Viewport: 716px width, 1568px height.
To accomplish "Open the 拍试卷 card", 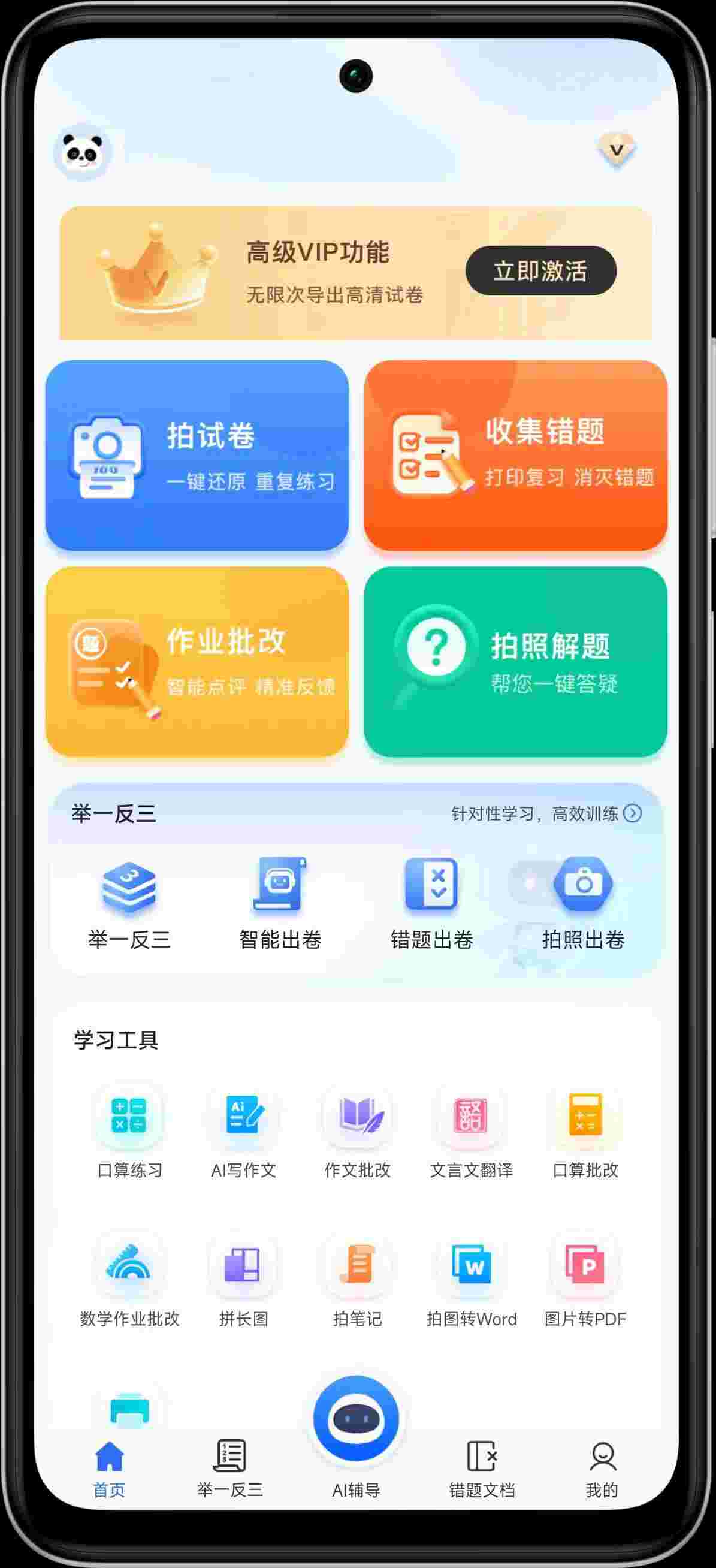I will tap(197, 456).
